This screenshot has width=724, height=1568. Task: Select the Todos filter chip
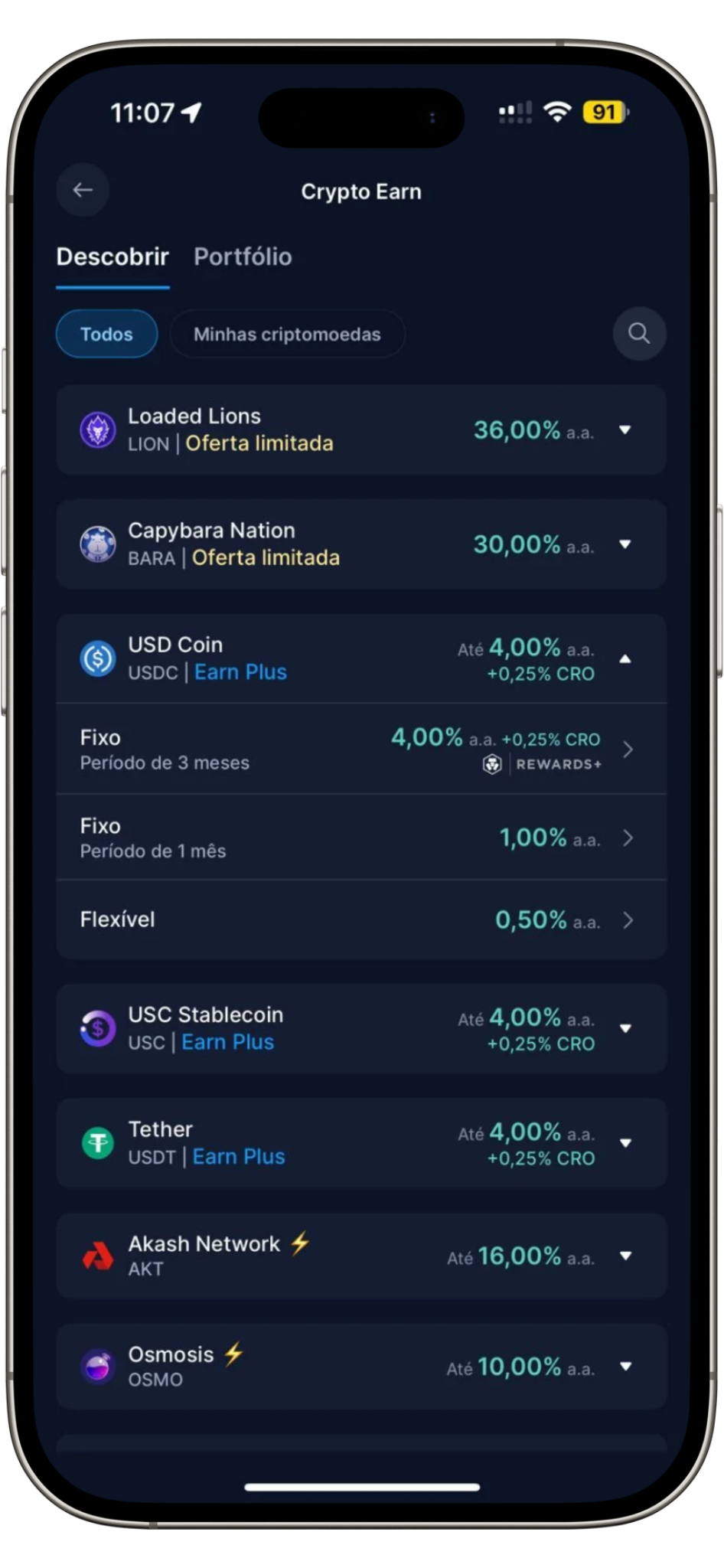(106, 334)
